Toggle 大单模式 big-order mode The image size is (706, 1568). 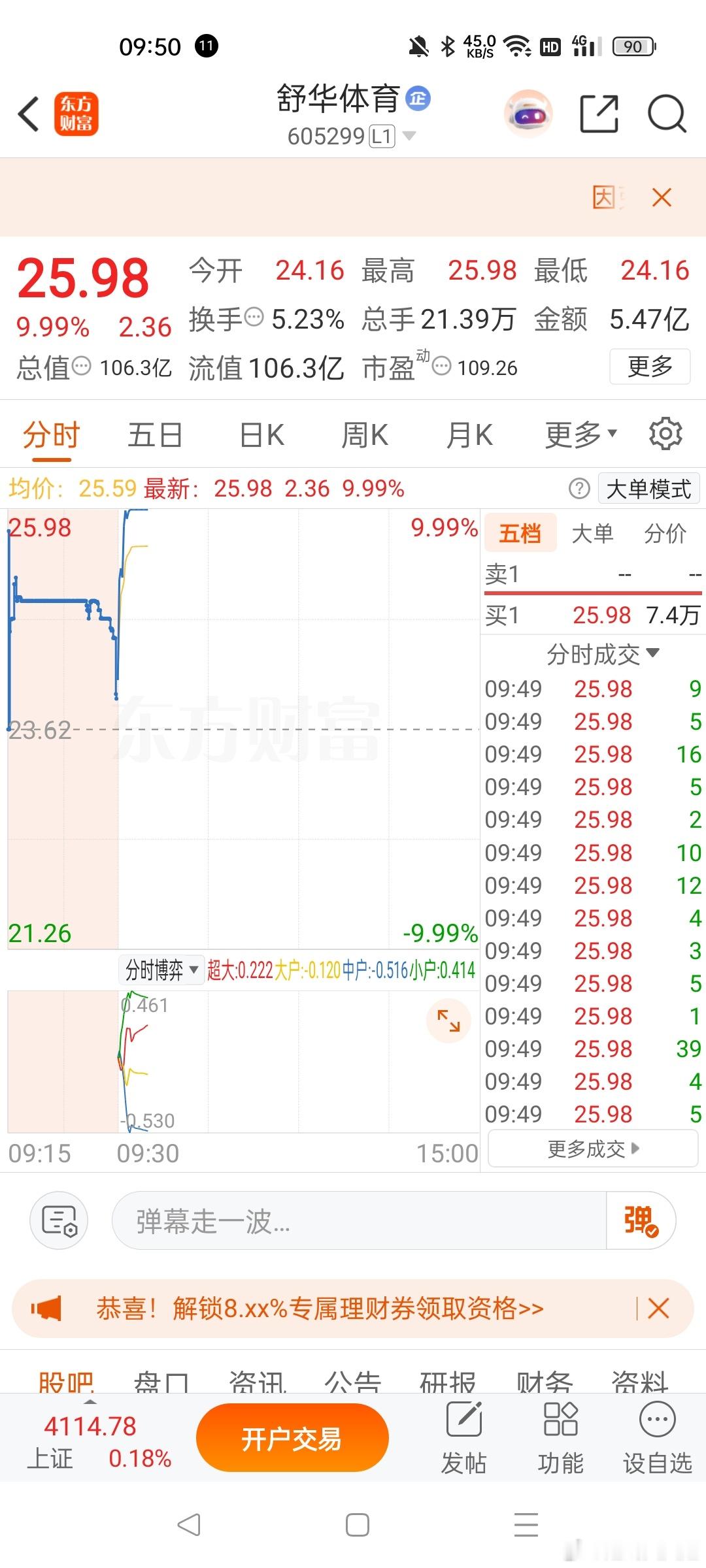coord(648,488)
